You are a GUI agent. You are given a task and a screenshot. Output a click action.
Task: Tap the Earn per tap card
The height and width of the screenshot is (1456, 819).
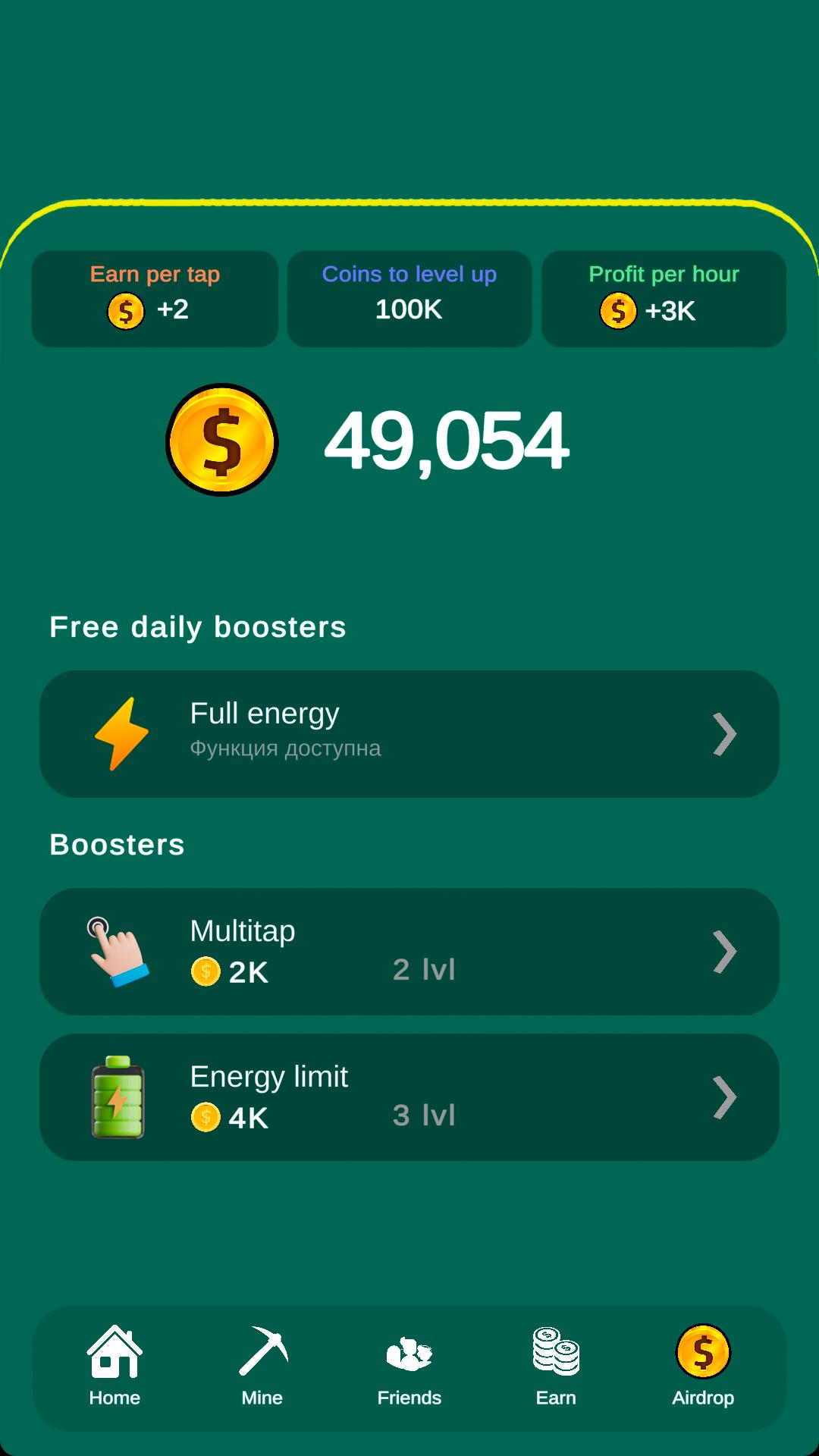(155, 299)
